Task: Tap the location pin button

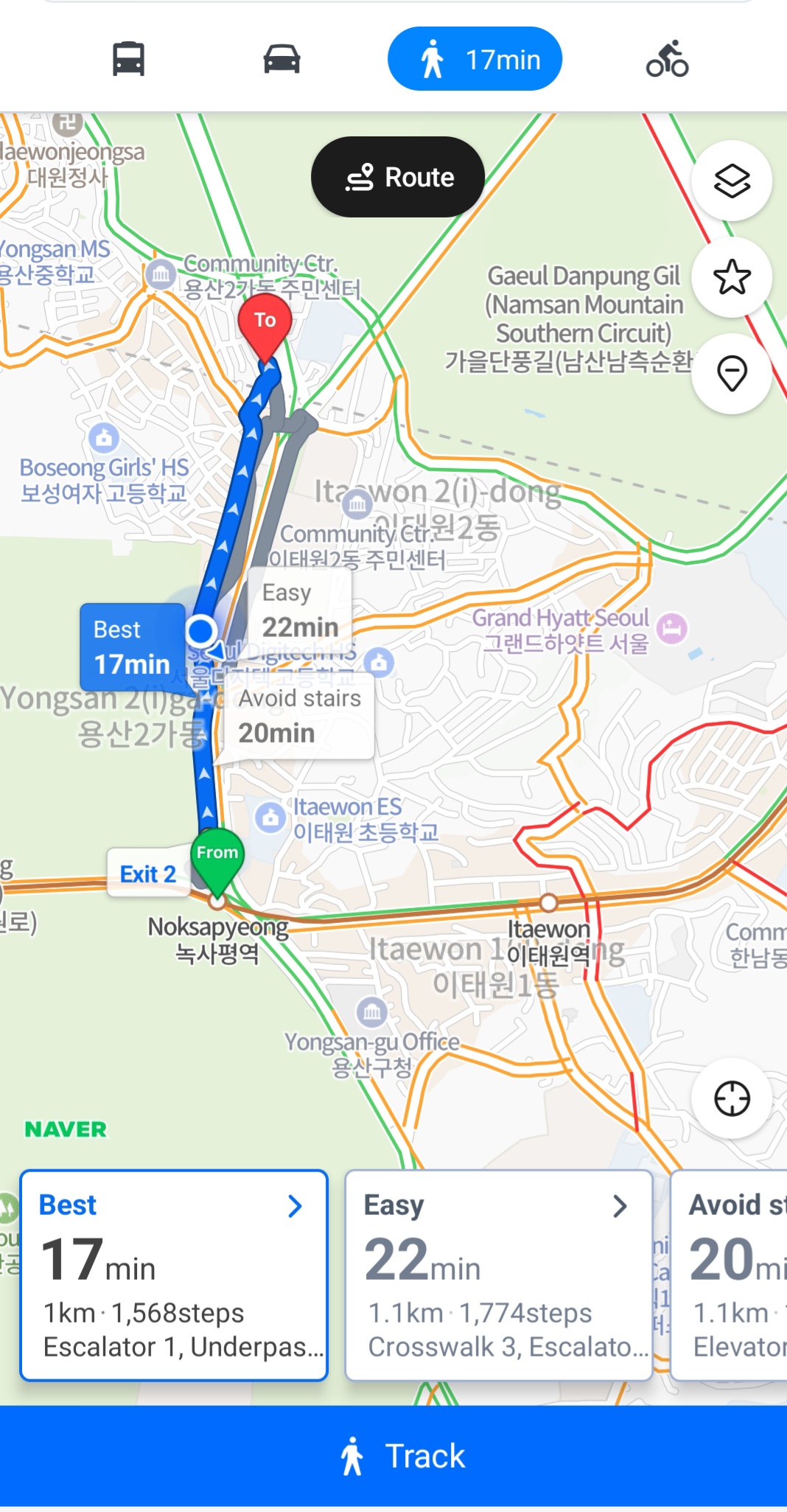Action: pos(732,373)
